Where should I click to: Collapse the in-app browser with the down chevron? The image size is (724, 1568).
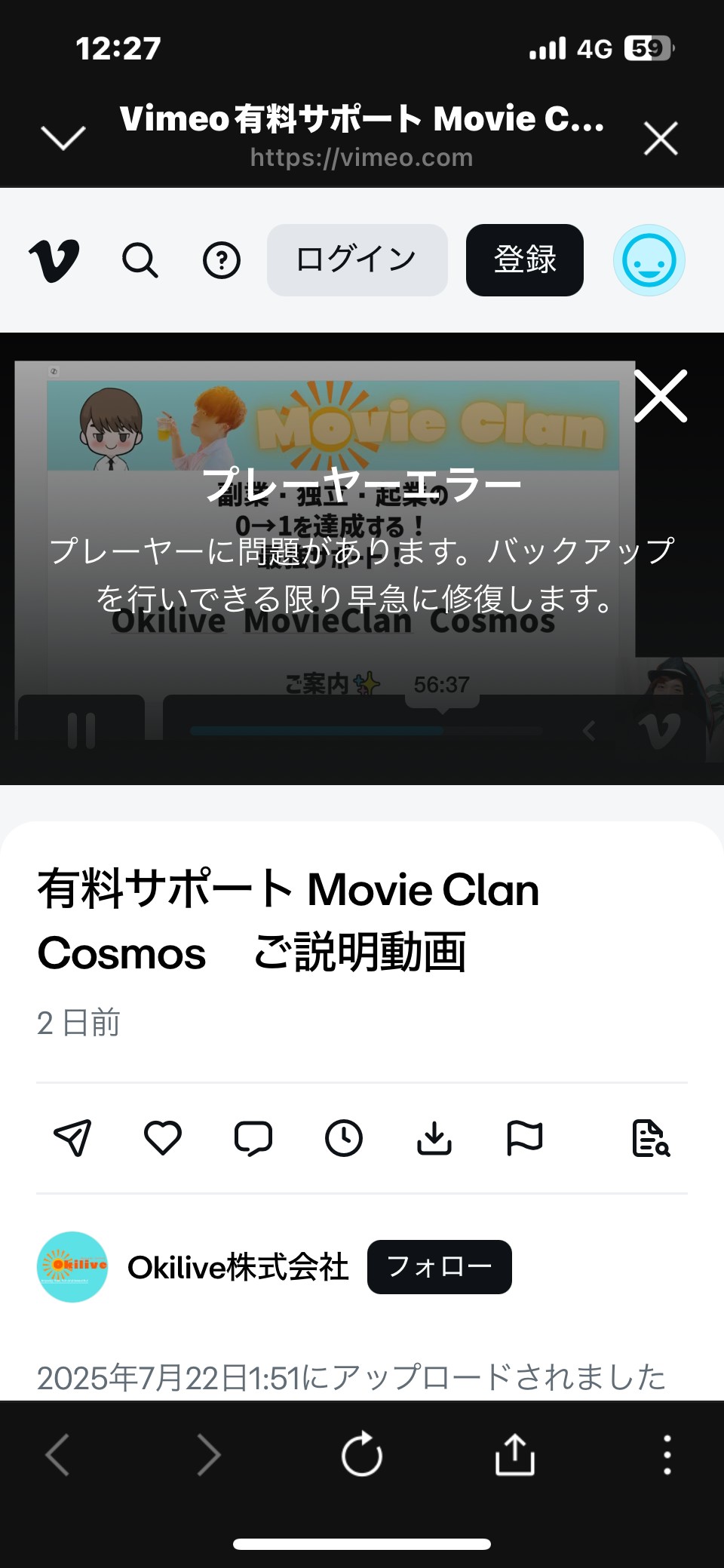[63, 138]
